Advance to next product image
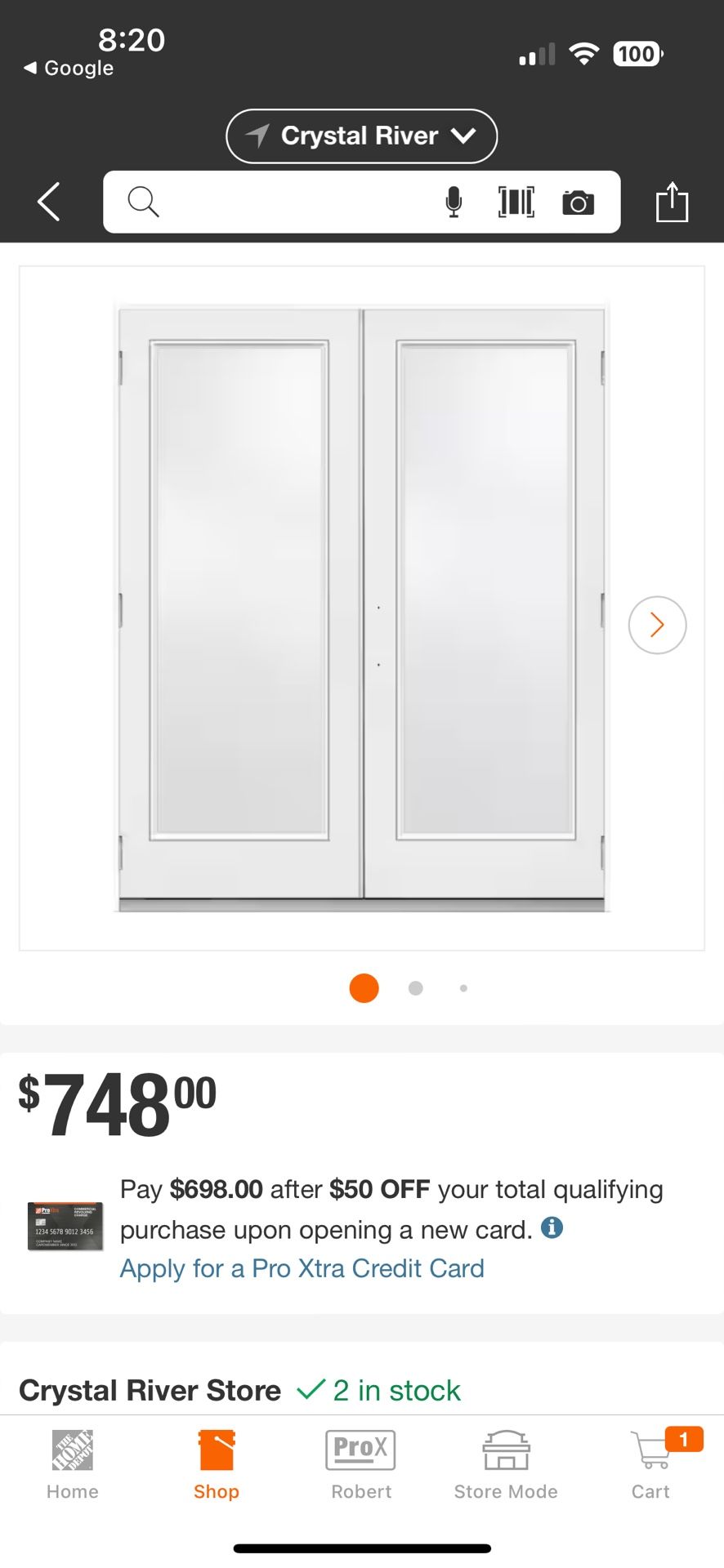This screenshot has width=724, height=1568. [x=657, y=625]
